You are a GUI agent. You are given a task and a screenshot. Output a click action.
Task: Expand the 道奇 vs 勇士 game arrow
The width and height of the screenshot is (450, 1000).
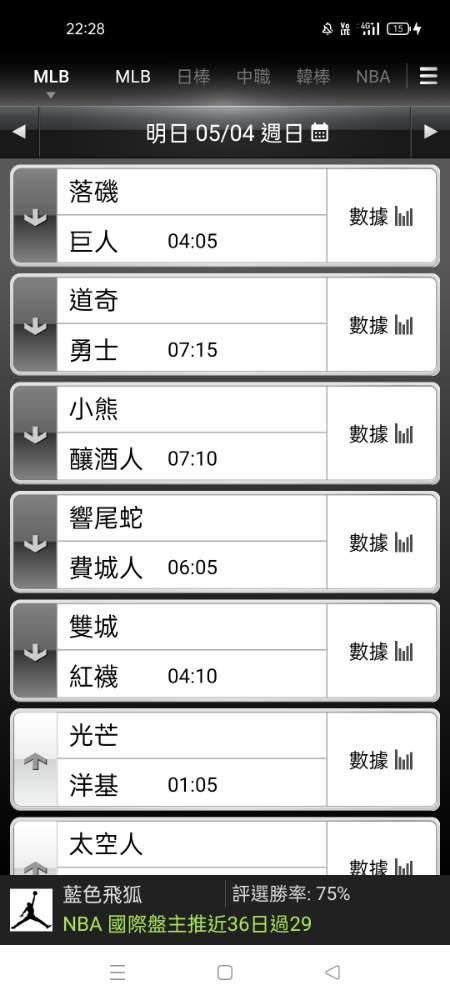[35, 325]
